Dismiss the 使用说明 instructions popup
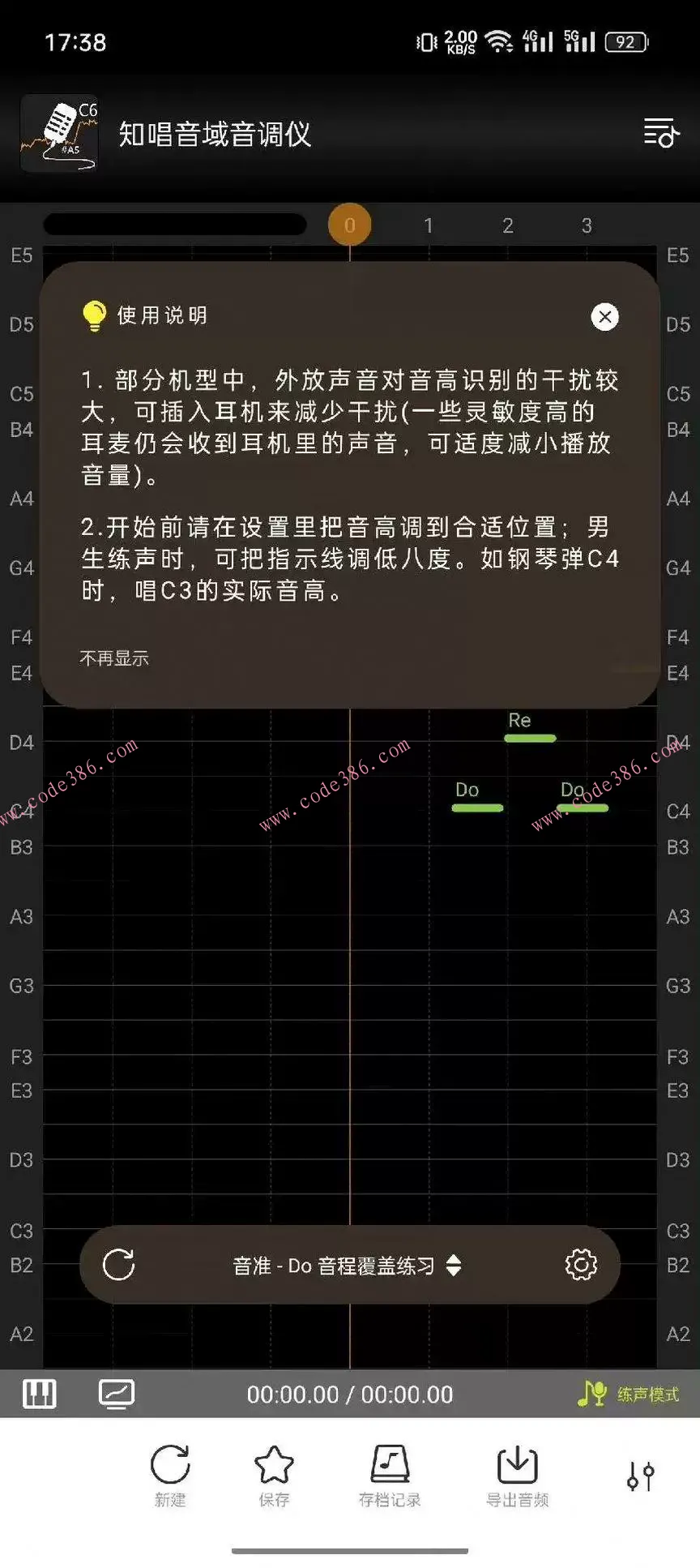 [604, 317]
